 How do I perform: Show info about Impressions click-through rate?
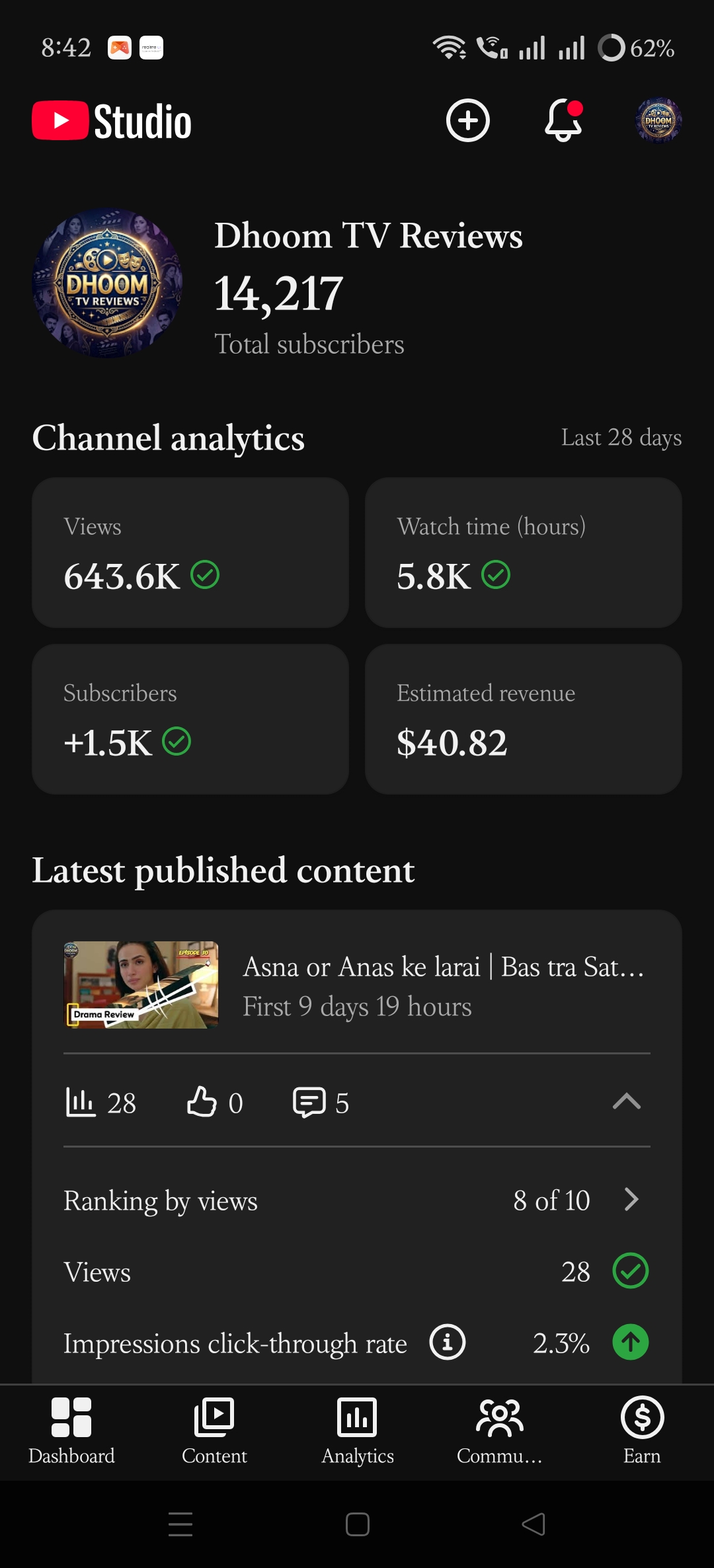[448, 1342]
